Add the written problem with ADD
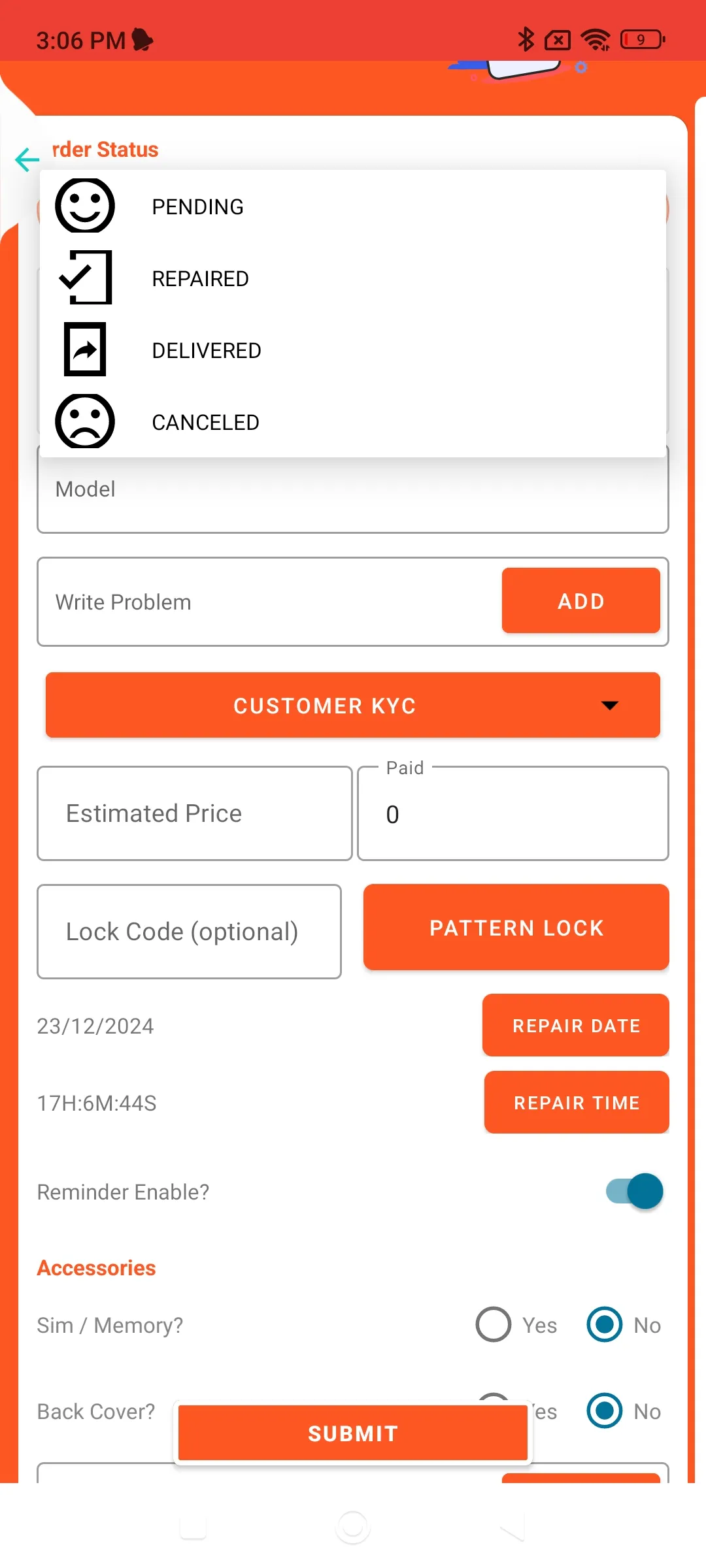Image resolution: width=706 pixels, height=1568 pixels. 580,600
